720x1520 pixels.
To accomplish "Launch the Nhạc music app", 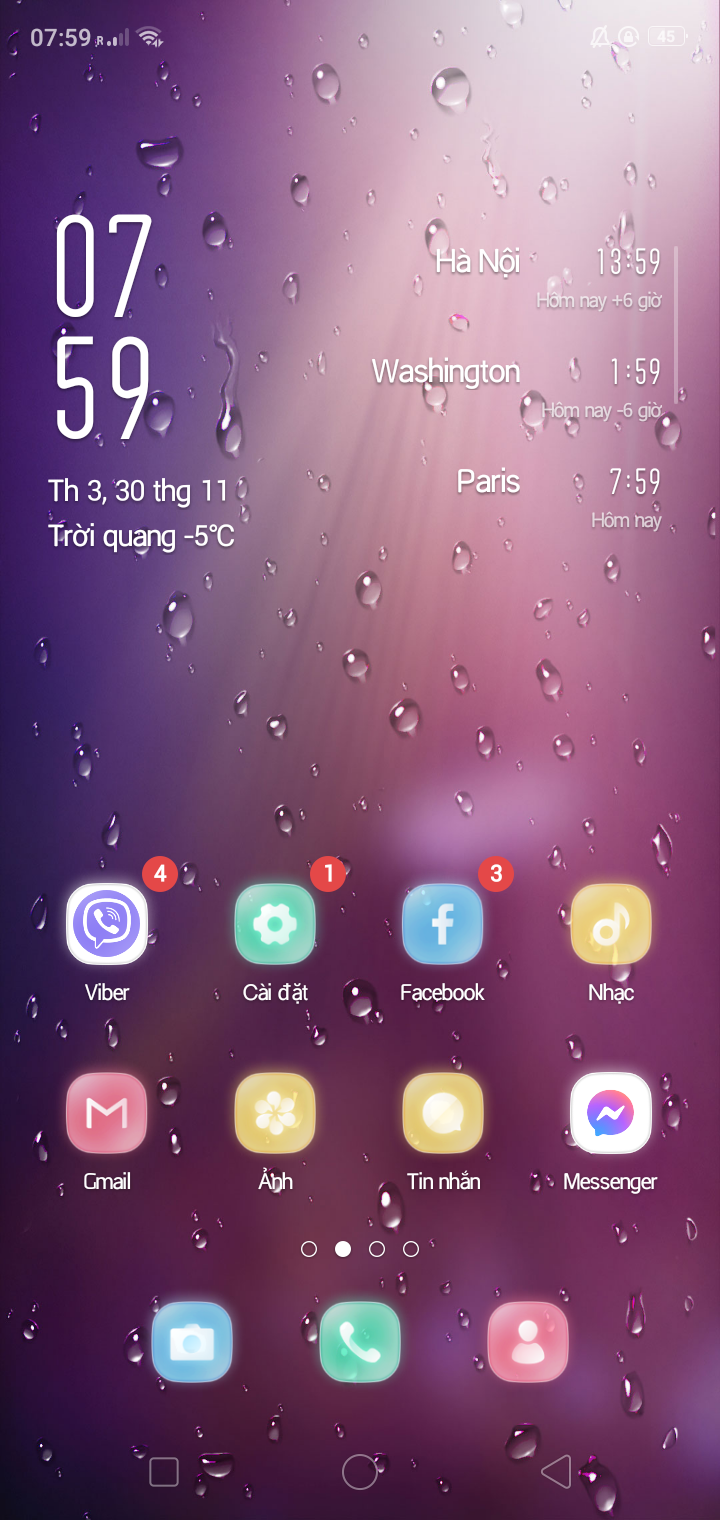I will (x=610, y=925).
